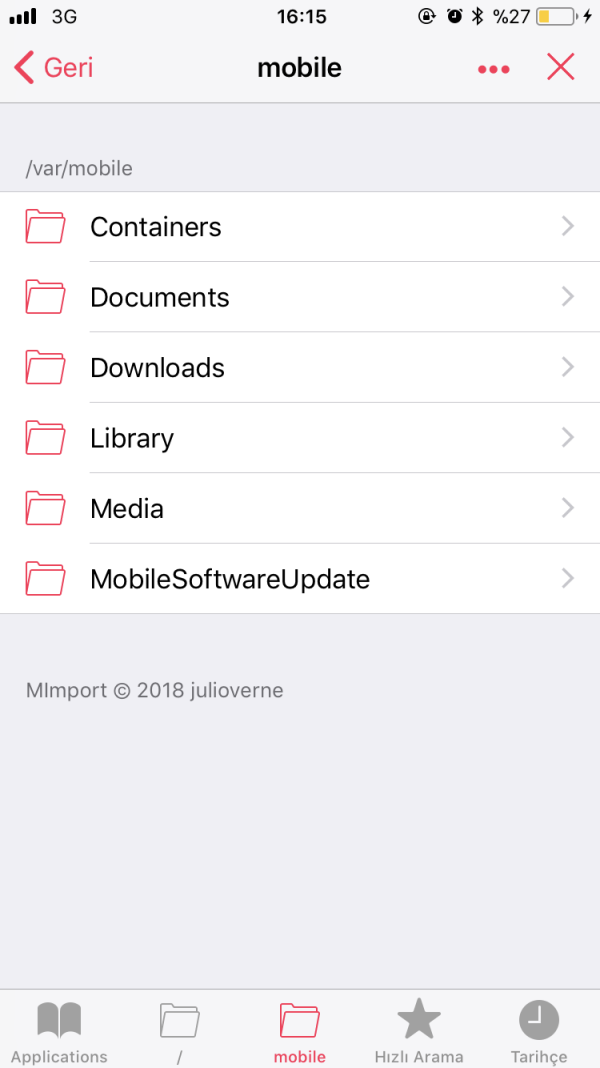Image resolution: width=600 pixels, height=1068 pixels.
Task: Open the Downloads folder
Action: click(x=300, y=368)
